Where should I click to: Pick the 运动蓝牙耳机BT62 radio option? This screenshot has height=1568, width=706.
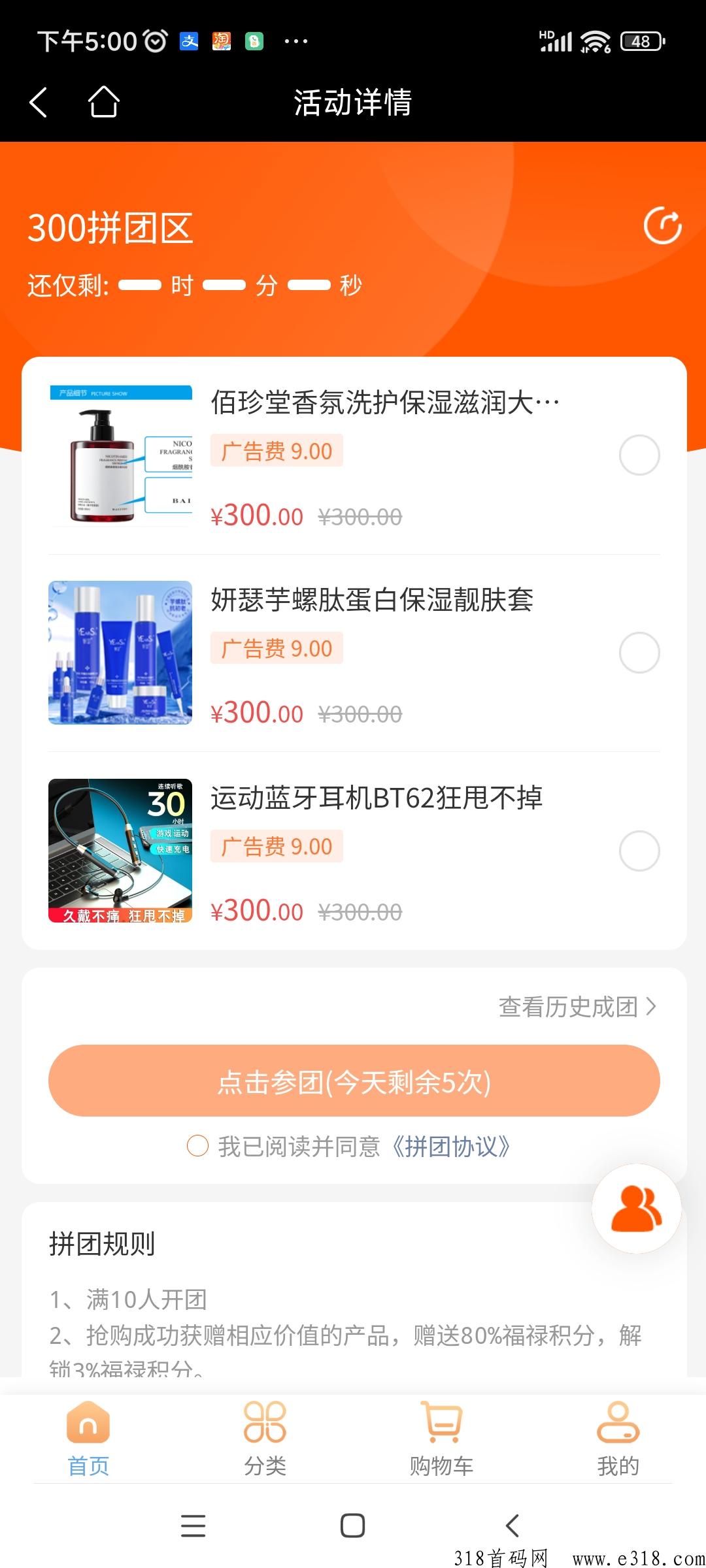coord(639,851)
